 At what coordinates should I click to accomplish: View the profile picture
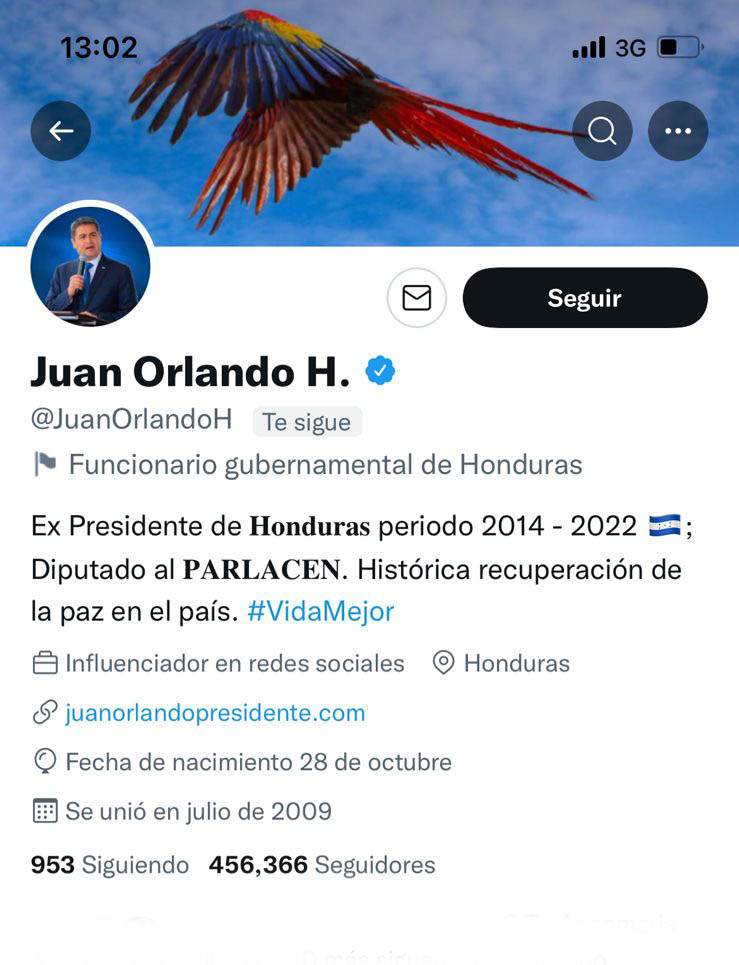(x=91, y=266)
